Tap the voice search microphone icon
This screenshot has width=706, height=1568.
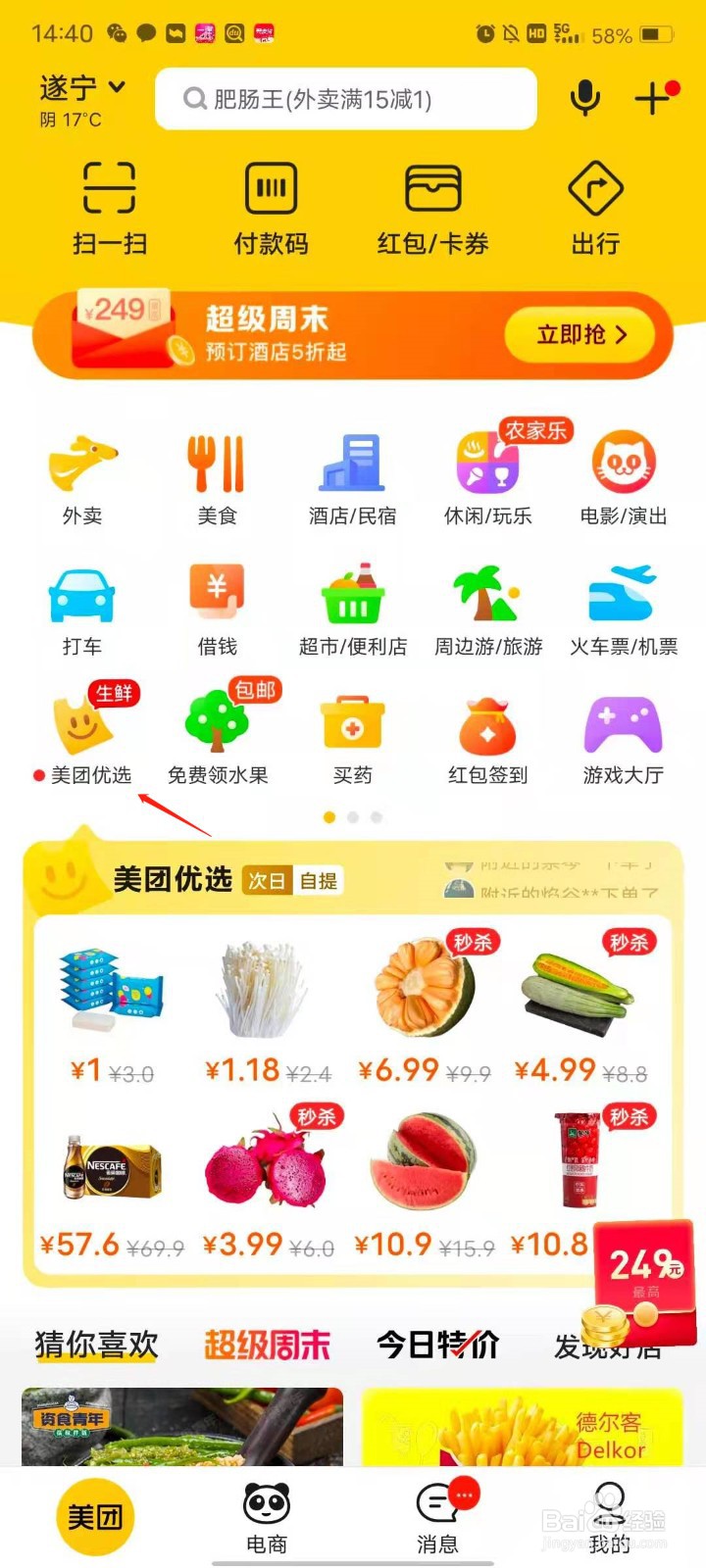pyautogui.click(x=584, y=98)
